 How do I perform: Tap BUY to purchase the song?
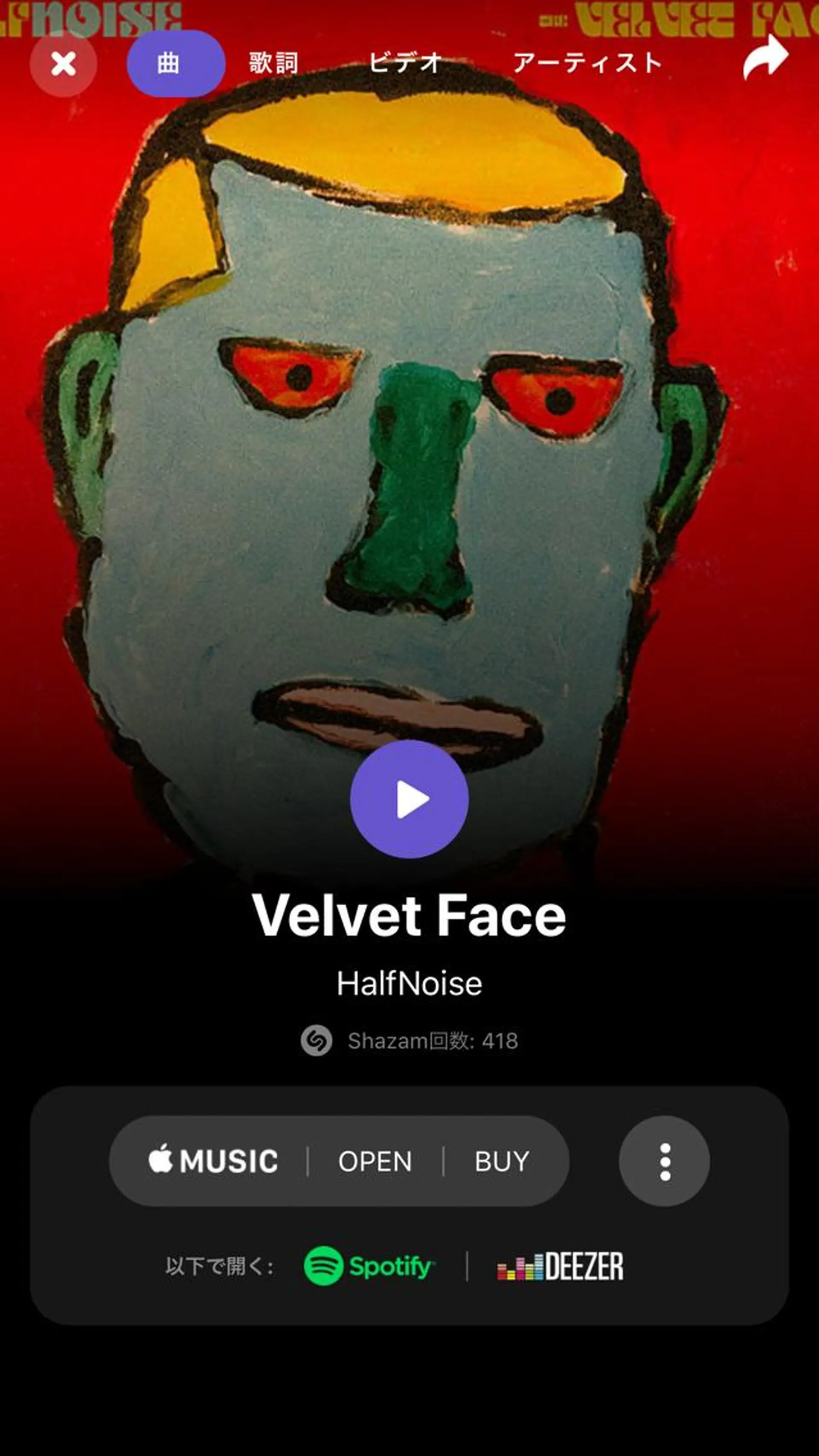click(501, 1162)
